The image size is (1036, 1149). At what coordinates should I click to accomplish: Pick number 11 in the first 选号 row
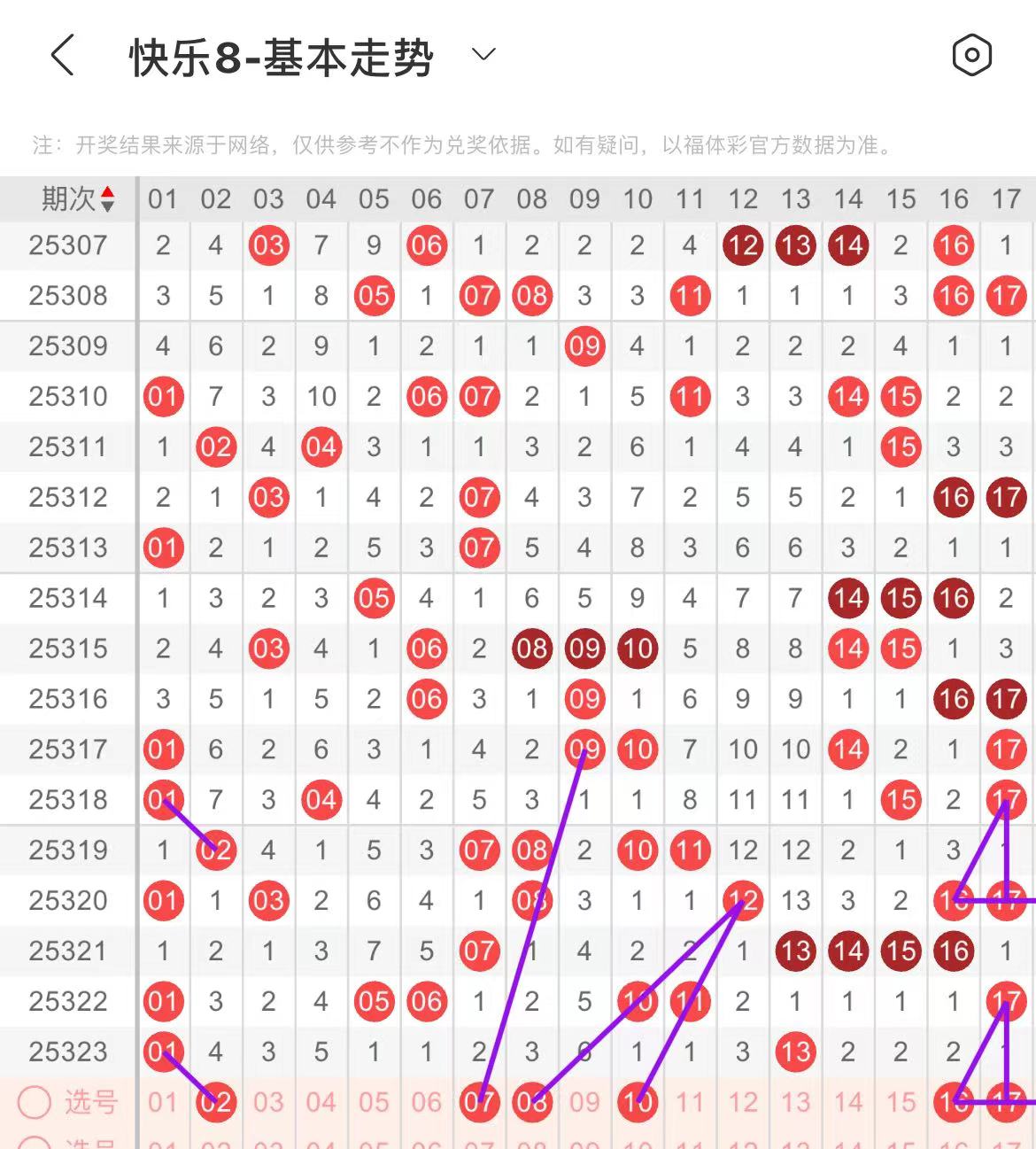click(x=690, y=1103)
